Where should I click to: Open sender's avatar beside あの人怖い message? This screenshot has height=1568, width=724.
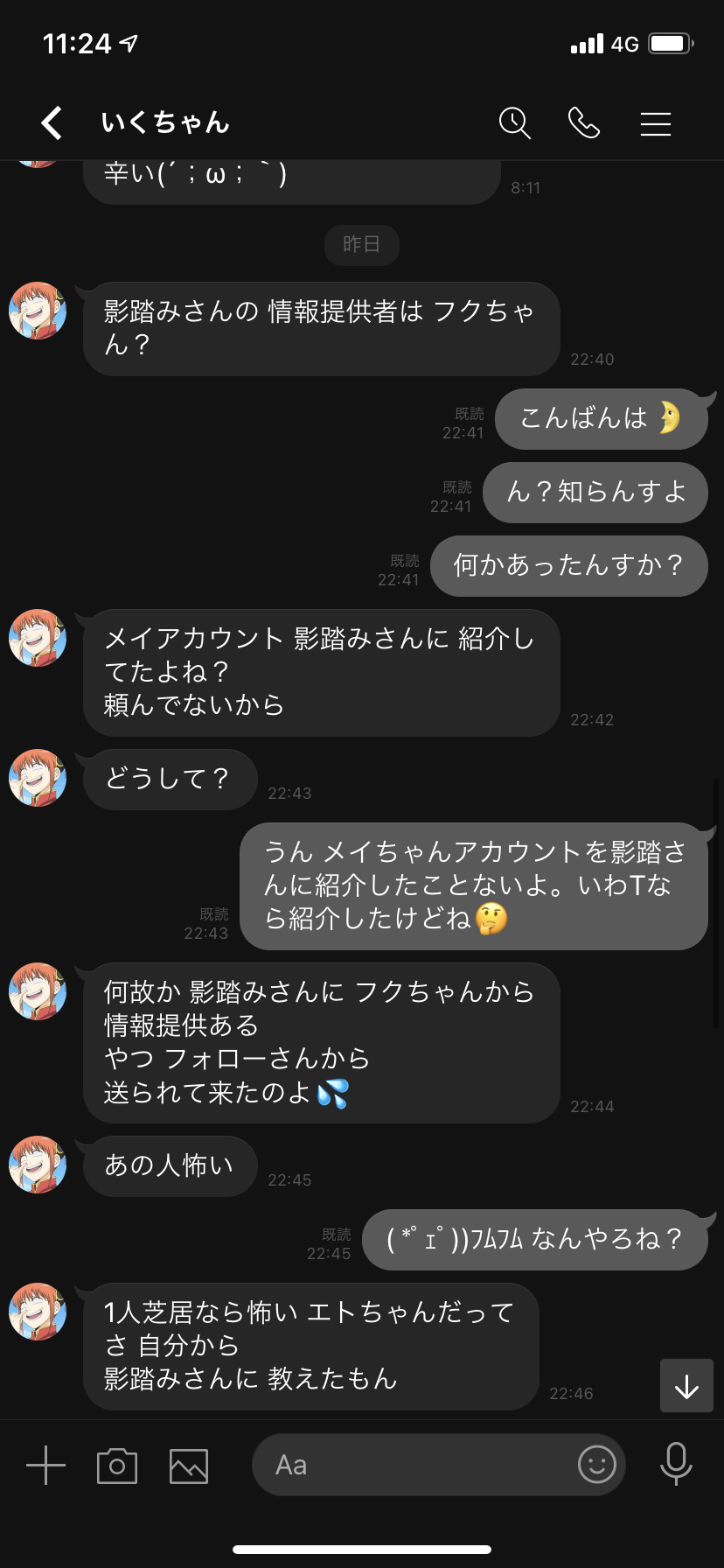[x=38, y=1165]
